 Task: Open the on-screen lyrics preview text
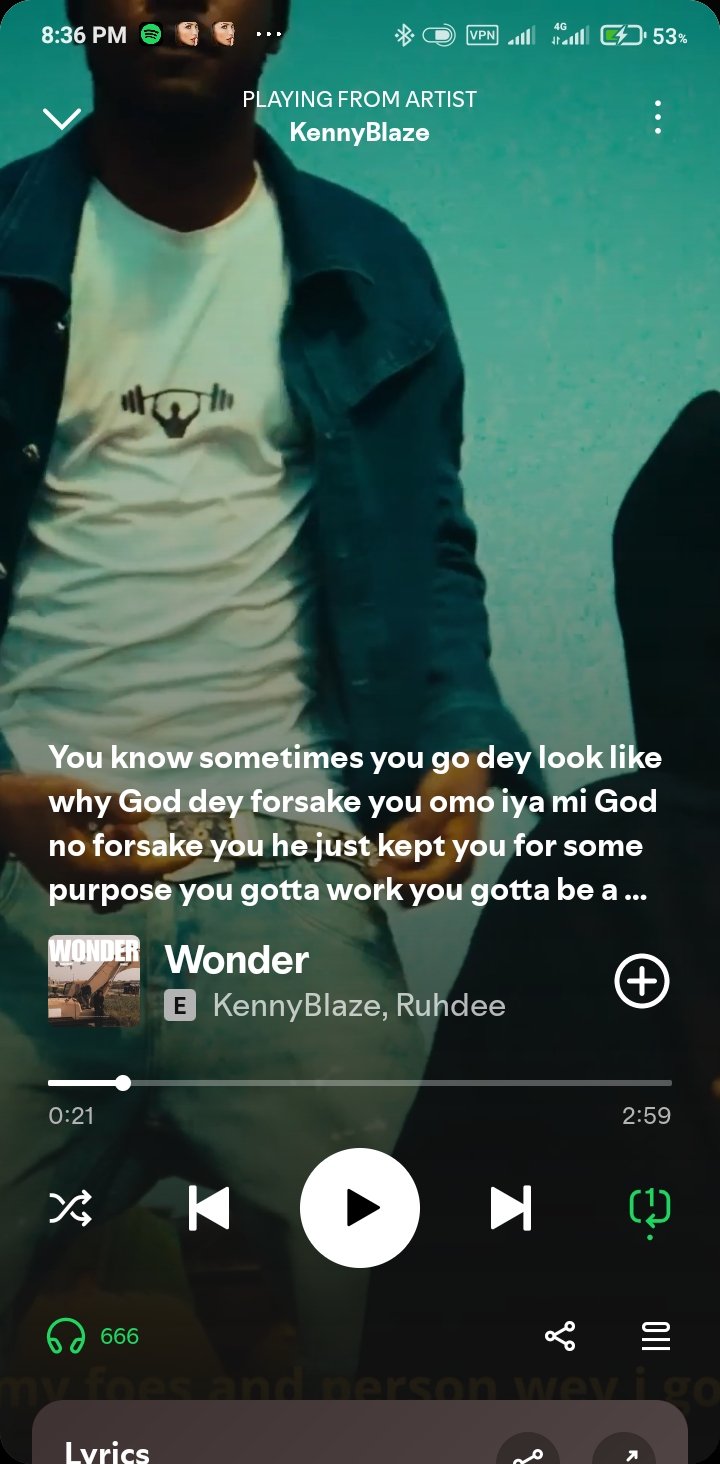click(355, 824)
